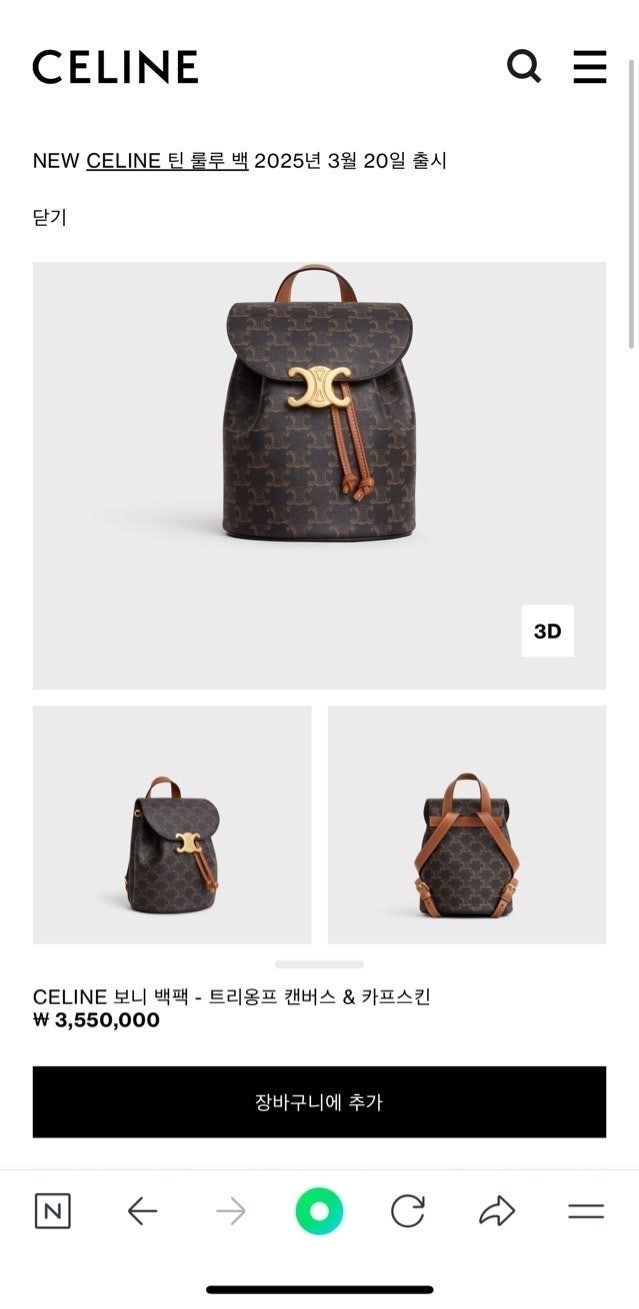The height and width of the screenshot is (1309, 639).
Task: Open the side-angle backpack photo
Action: 172,824
